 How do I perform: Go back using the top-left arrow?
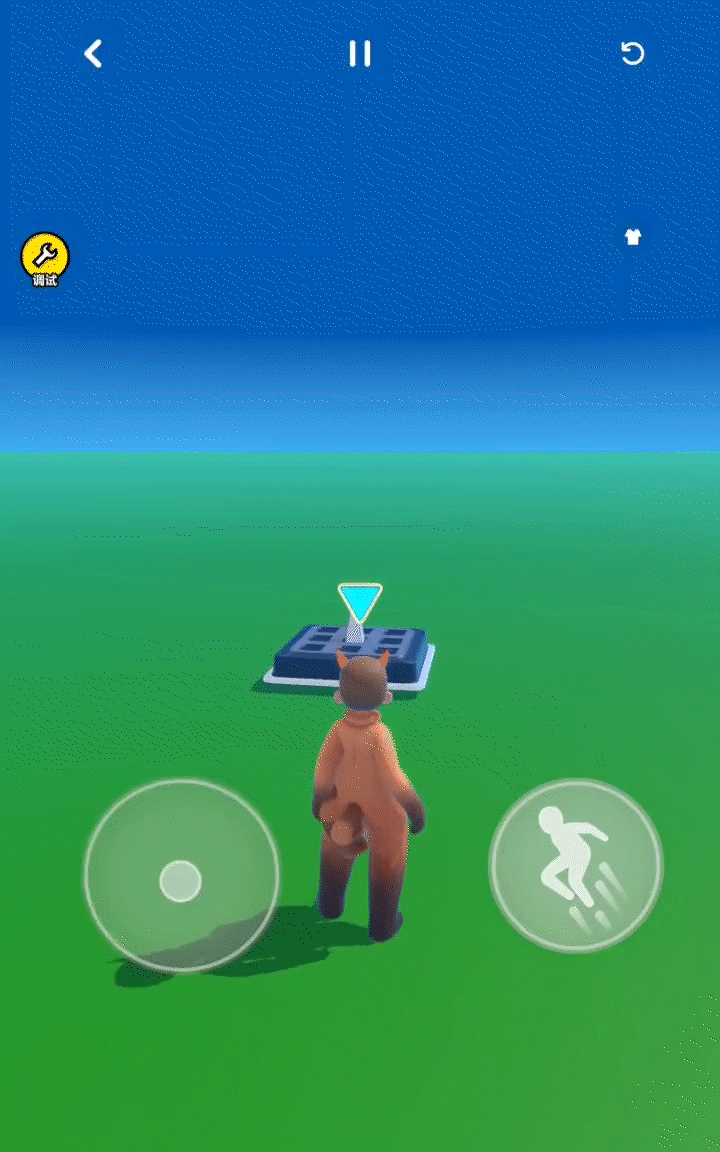pyautogui.click(x=93, y=54)
